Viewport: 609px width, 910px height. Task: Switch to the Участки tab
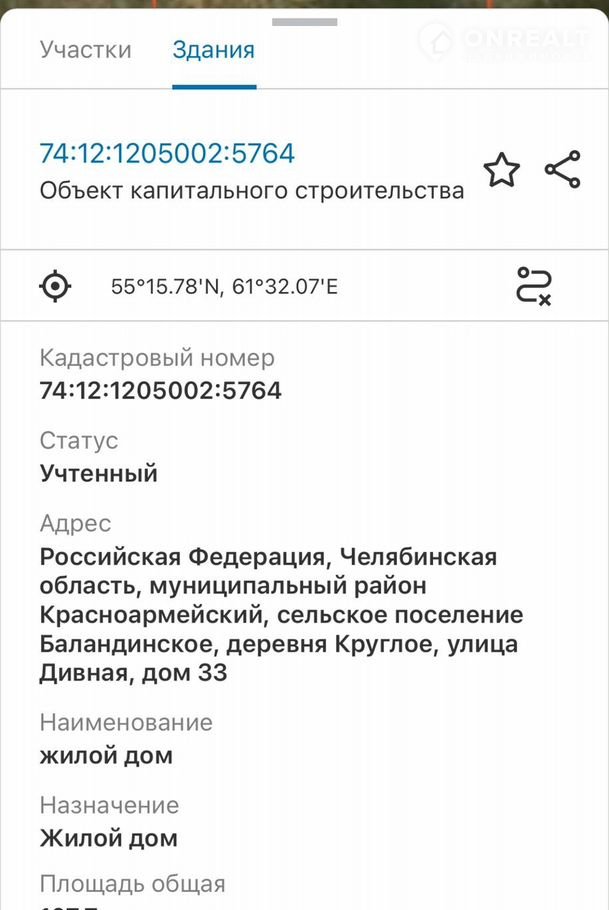pos(85,50)
